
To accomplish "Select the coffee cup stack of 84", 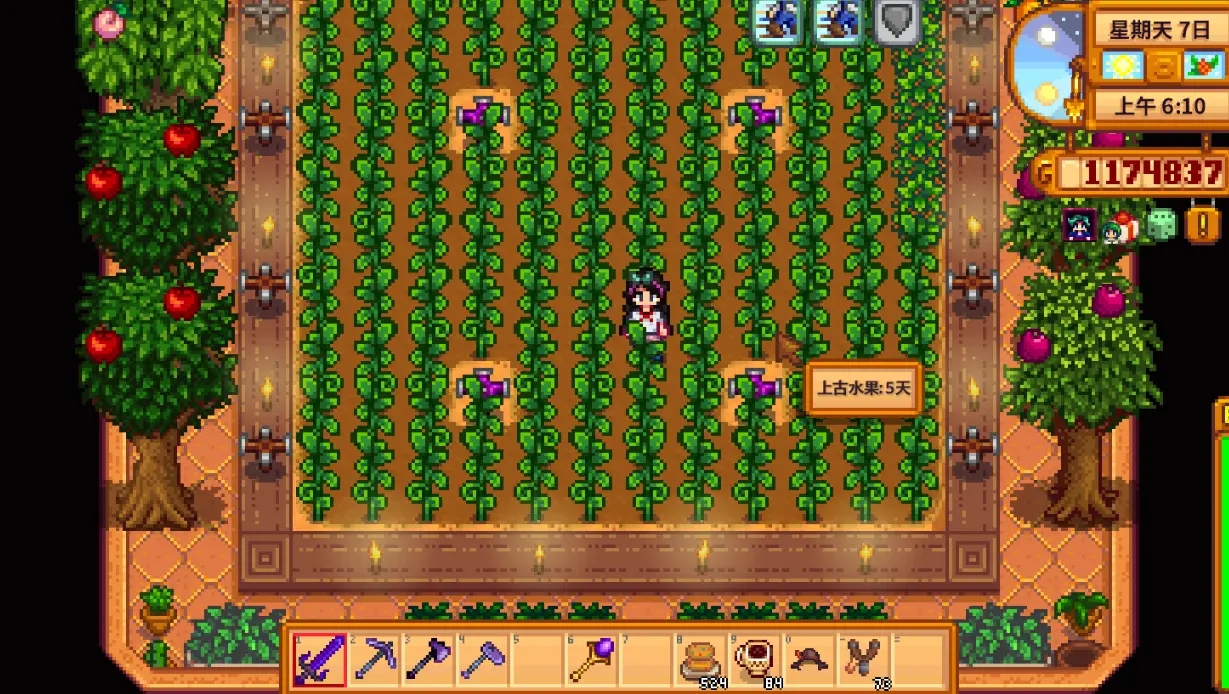I will click(x=756, y=660).
